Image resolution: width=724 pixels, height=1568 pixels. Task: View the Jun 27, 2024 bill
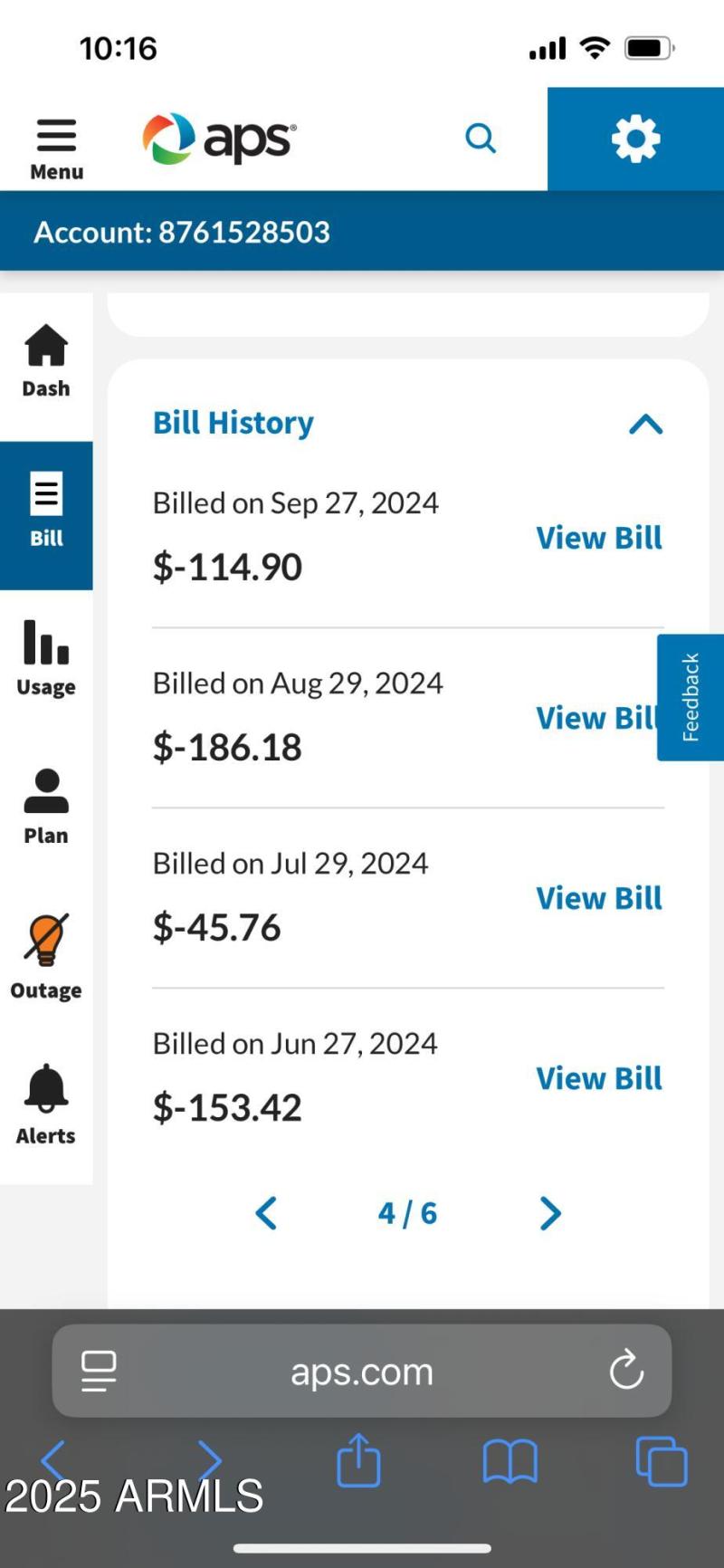(599, 1078)
